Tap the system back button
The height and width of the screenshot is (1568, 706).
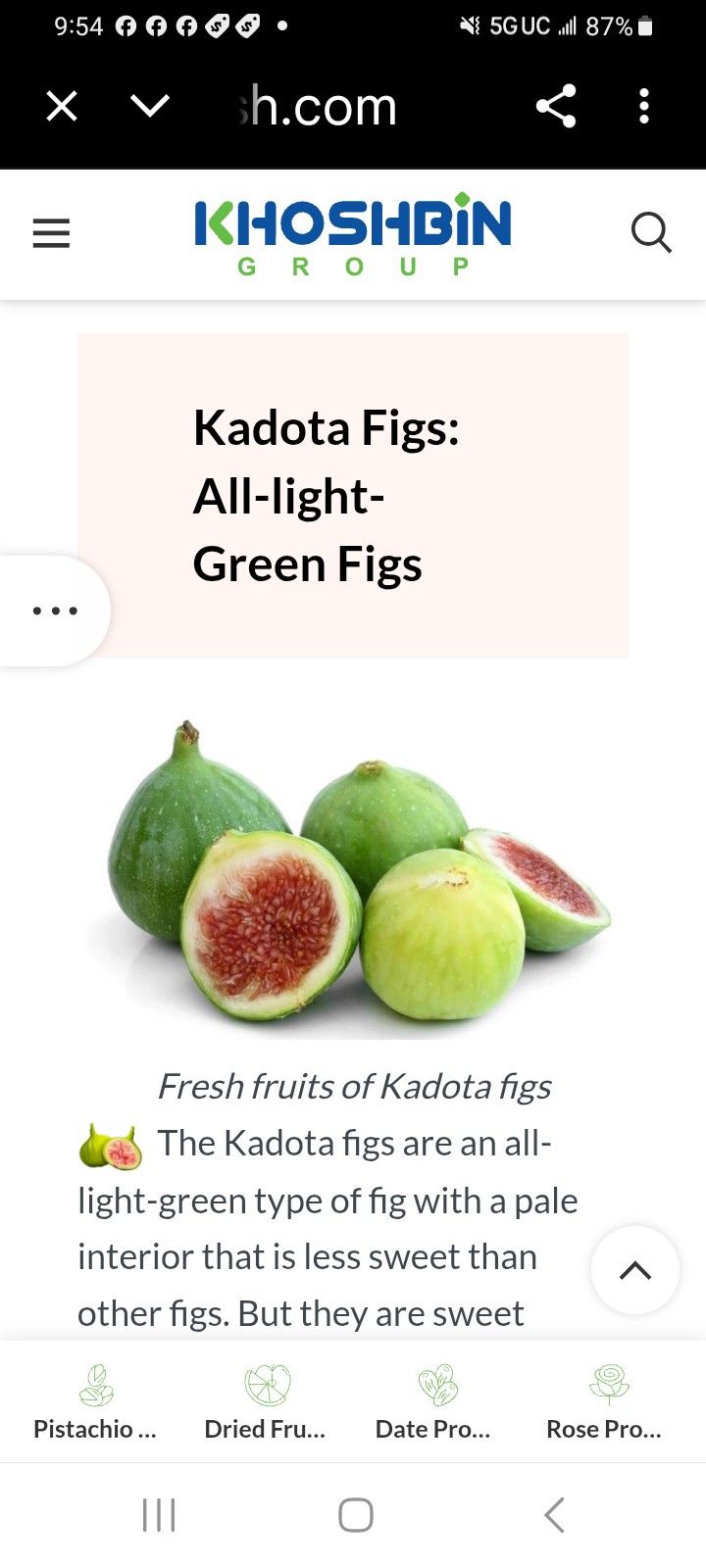(x=554, y=1515)
